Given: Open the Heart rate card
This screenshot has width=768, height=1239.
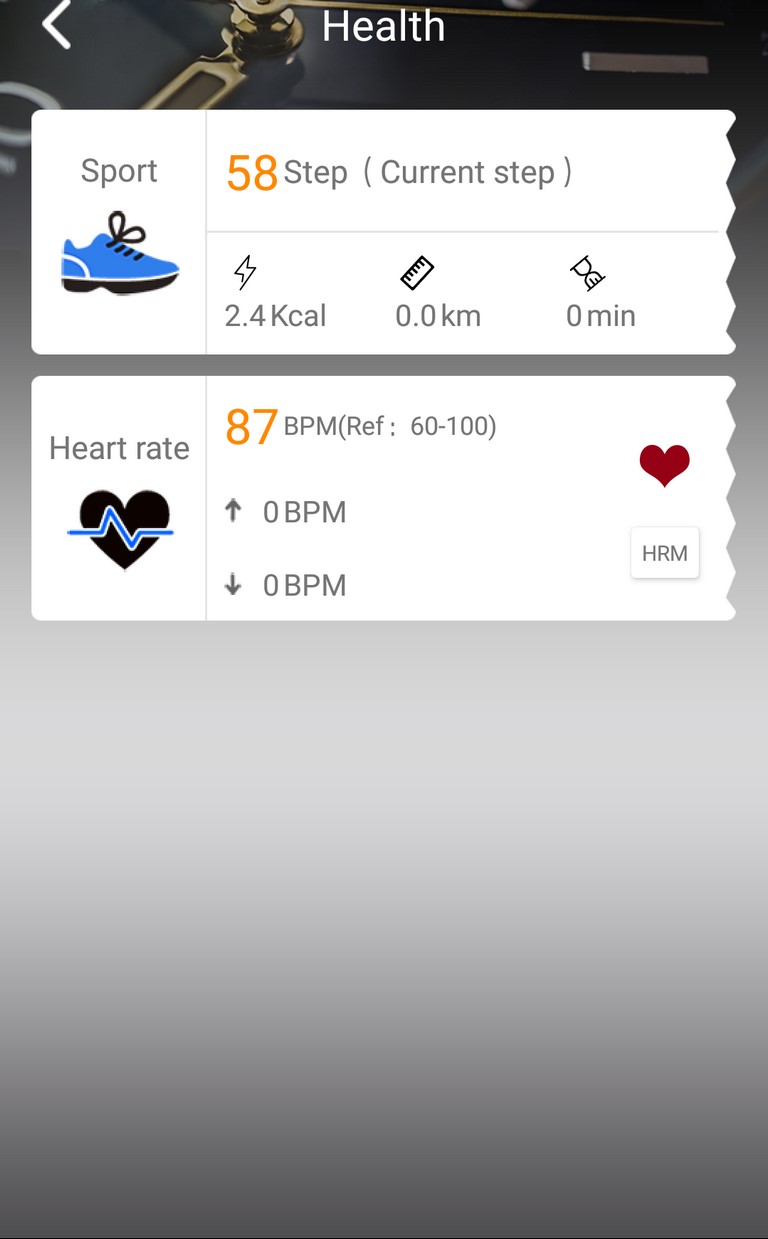Looking at the screenshot, I should point(383,498).
